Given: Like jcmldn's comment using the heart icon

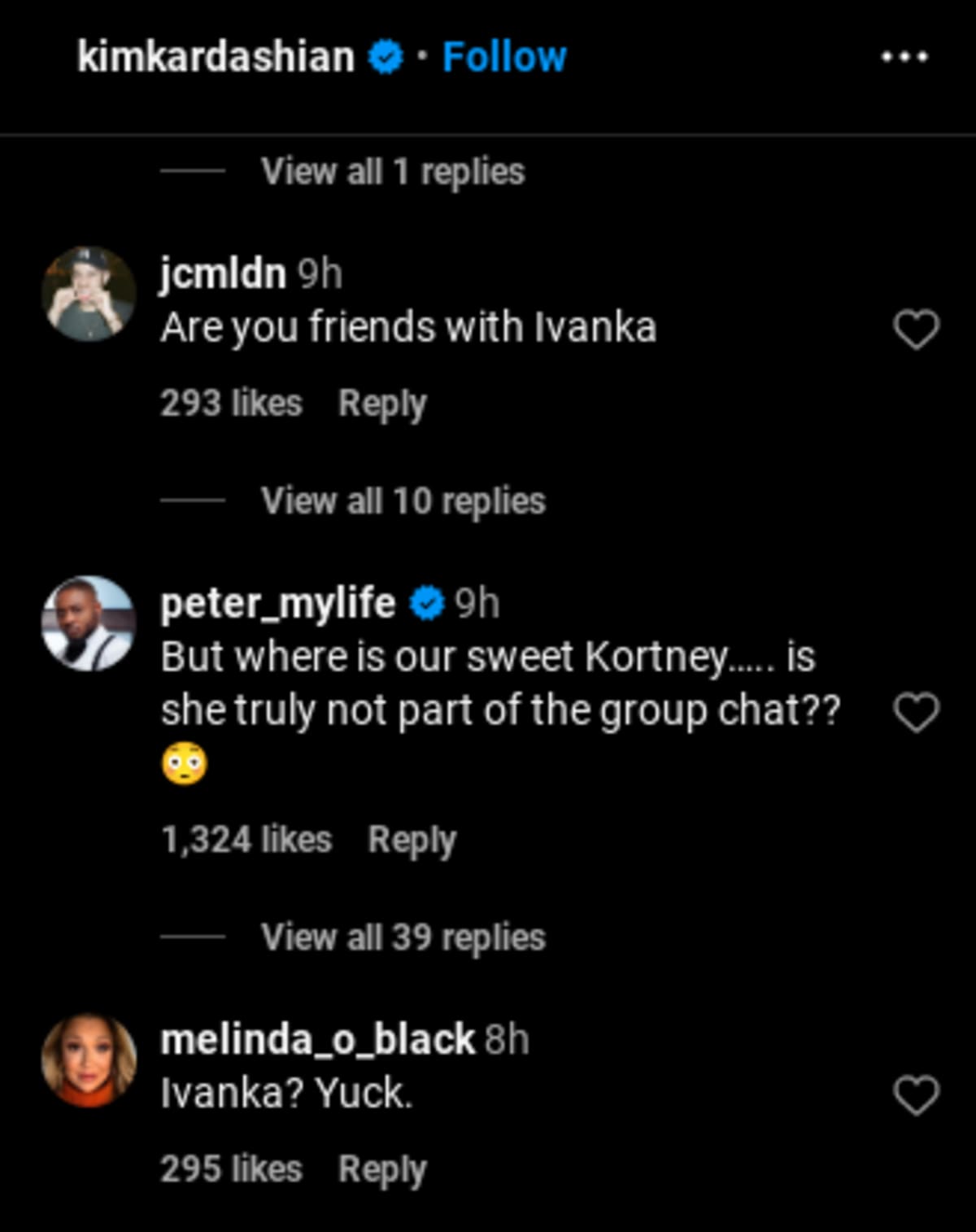Looking at the screenshot, I should (916, 327).
